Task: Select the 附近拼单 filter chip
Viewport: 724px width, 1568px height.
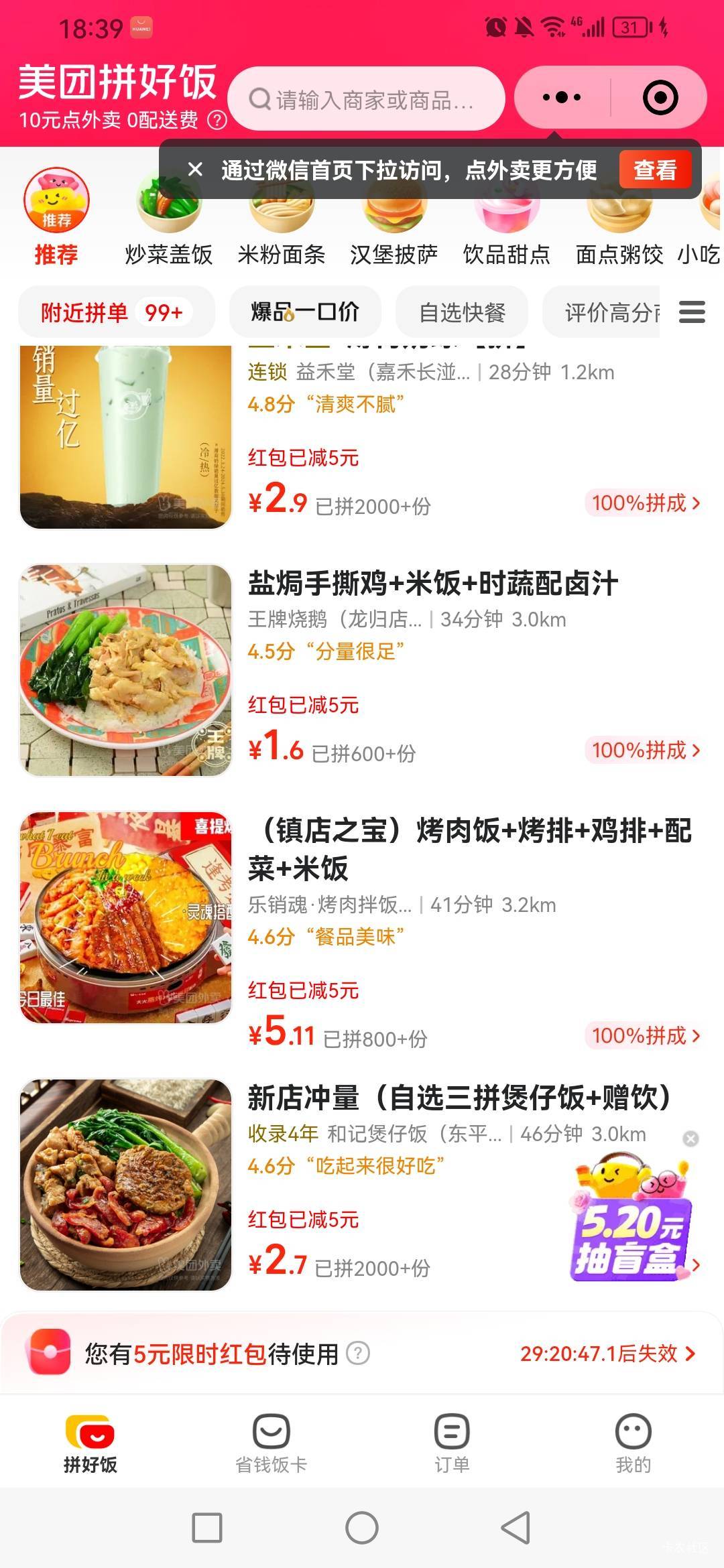Action: (x=117, y=312)
